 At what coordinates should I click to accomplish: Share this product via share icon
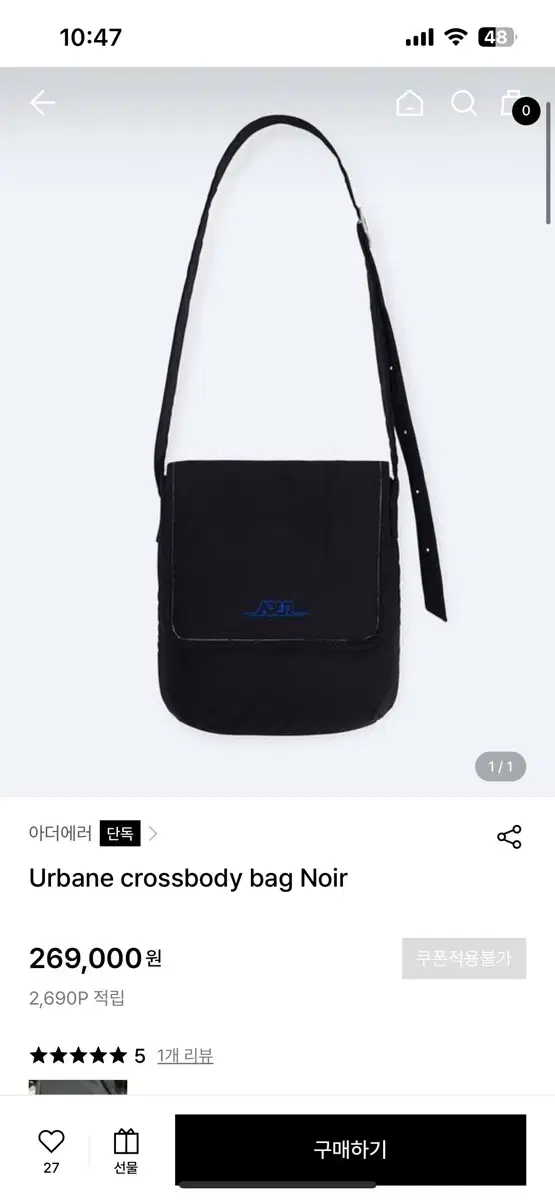pyautogui.click(x=509, y=837)
